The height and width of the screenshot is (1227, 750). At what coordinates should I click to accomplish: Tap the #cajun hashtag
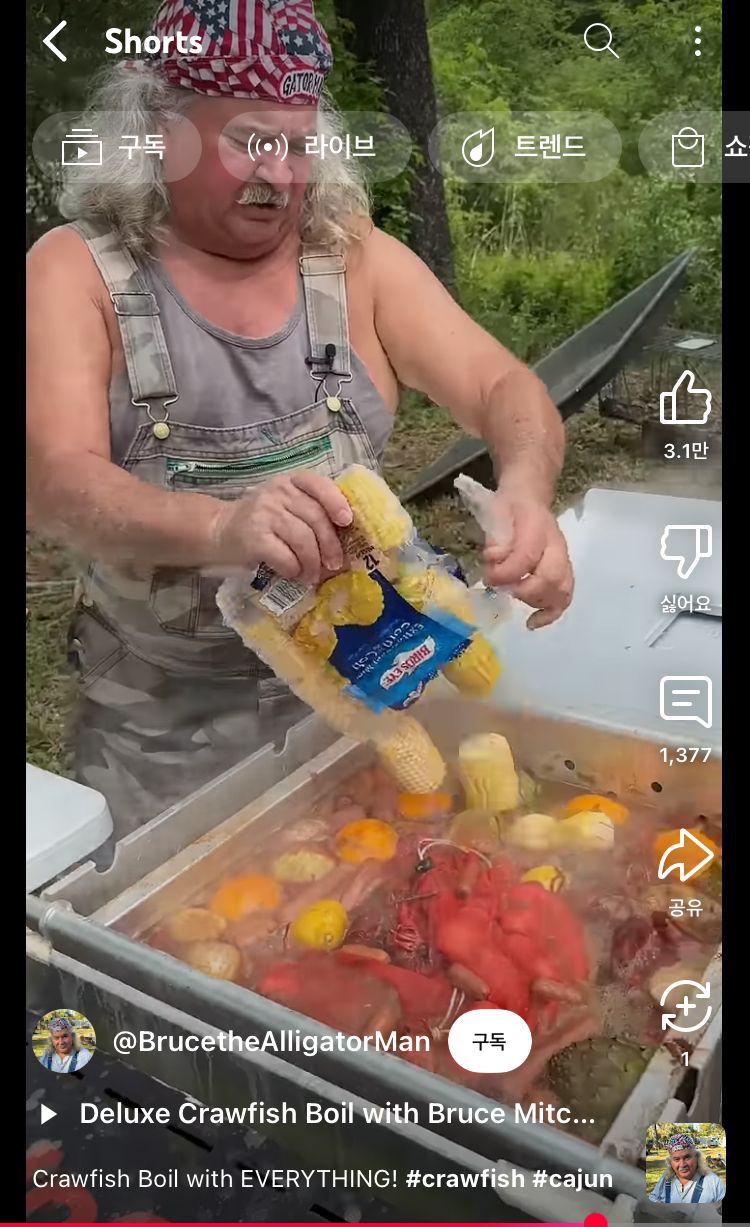point(572,1179)
